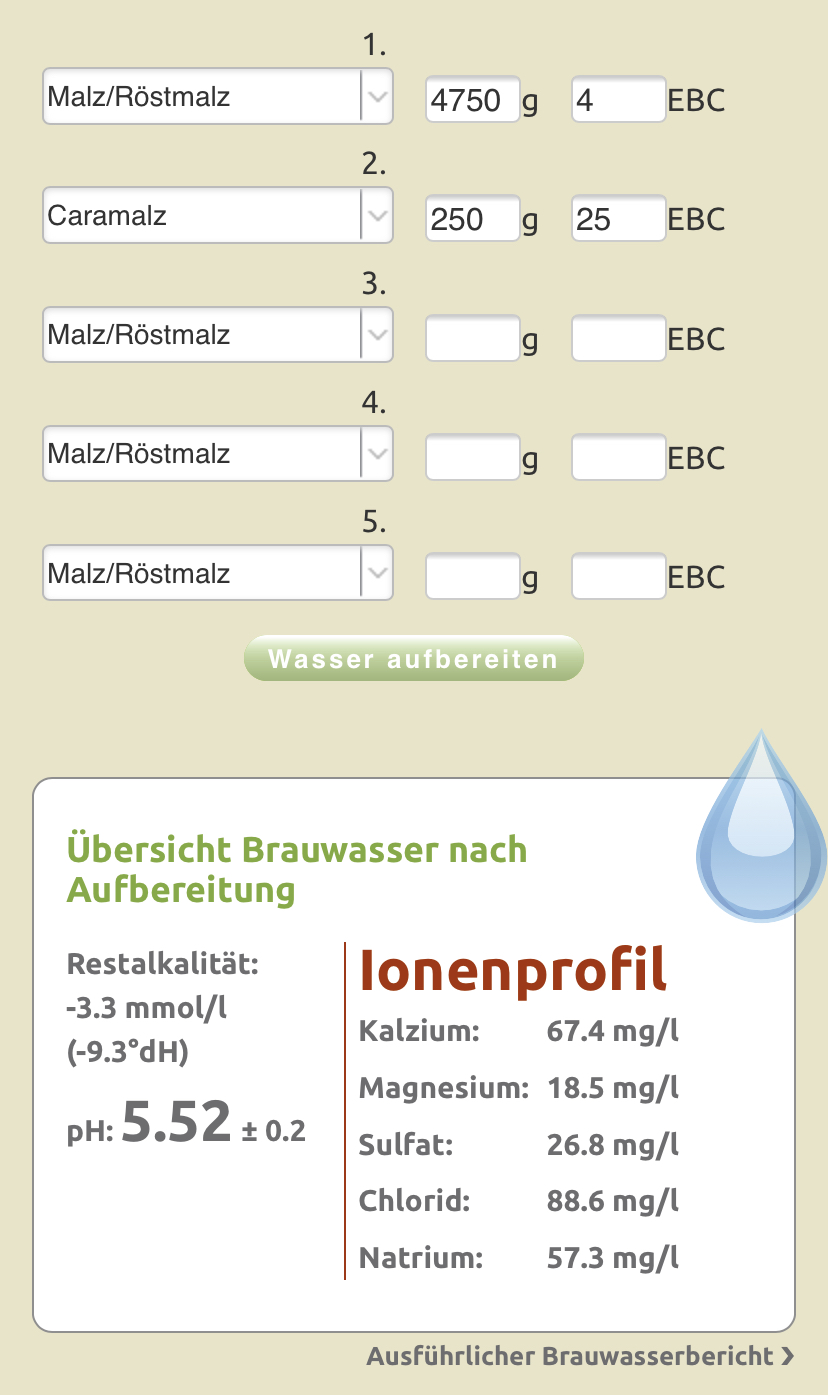Edit the EBC field showing 25
Image resolution: width=828 pixels, height=1395 pixels.
618,218
